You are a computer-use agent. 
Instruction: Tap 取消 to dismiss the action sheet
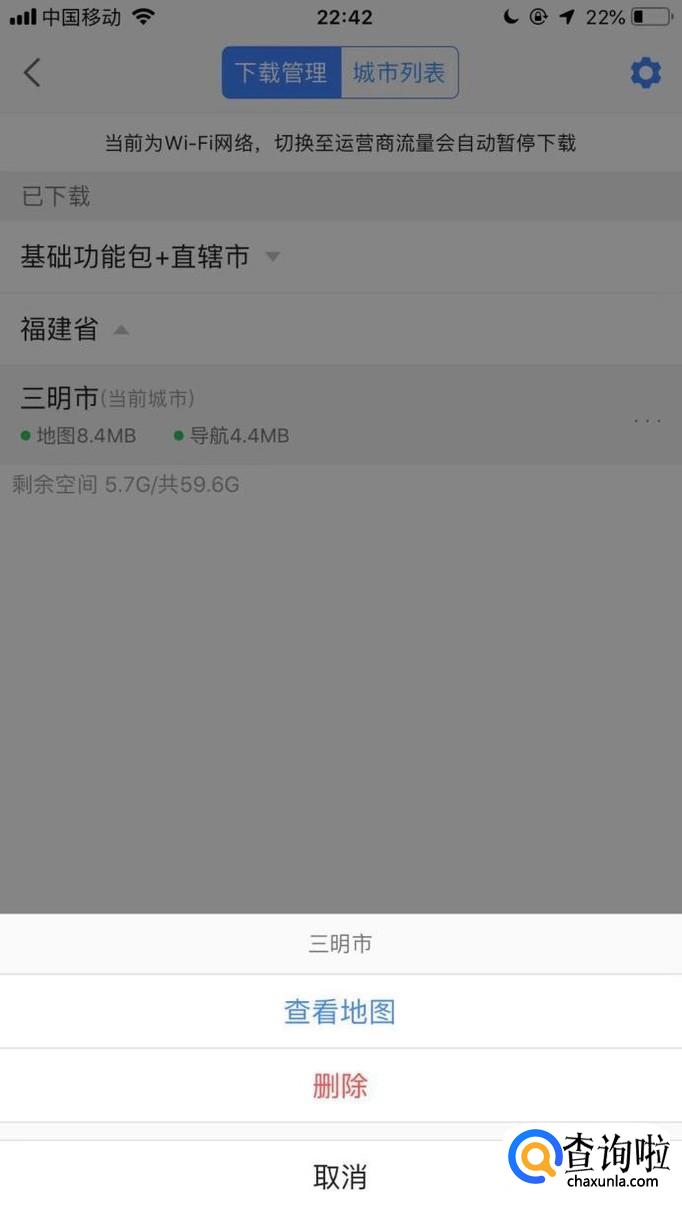point(340,1176)
